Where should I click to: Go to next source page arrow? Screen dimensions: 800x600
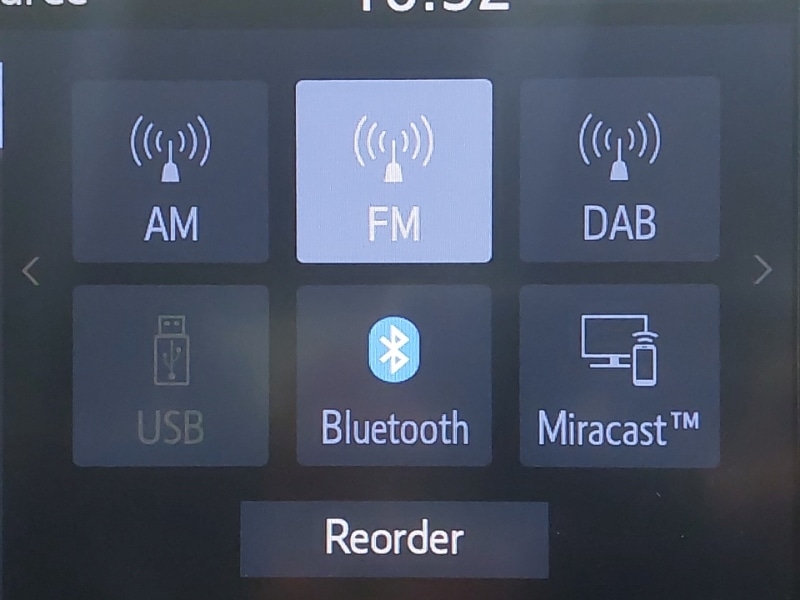(763, 270)
